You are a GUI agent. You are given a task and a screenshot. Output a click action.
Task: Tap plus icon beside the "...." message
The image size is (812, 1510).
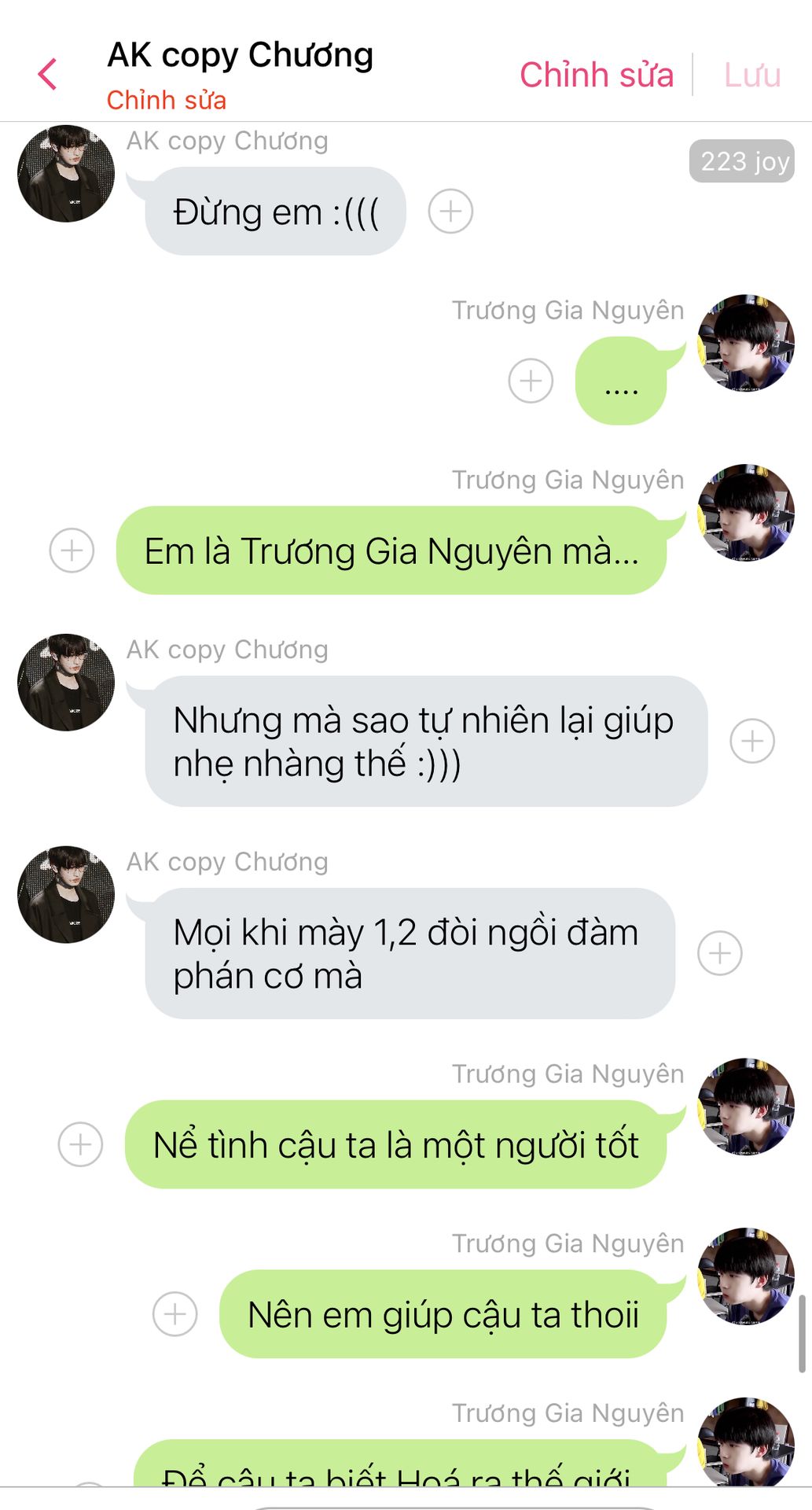tap(531, 381)
